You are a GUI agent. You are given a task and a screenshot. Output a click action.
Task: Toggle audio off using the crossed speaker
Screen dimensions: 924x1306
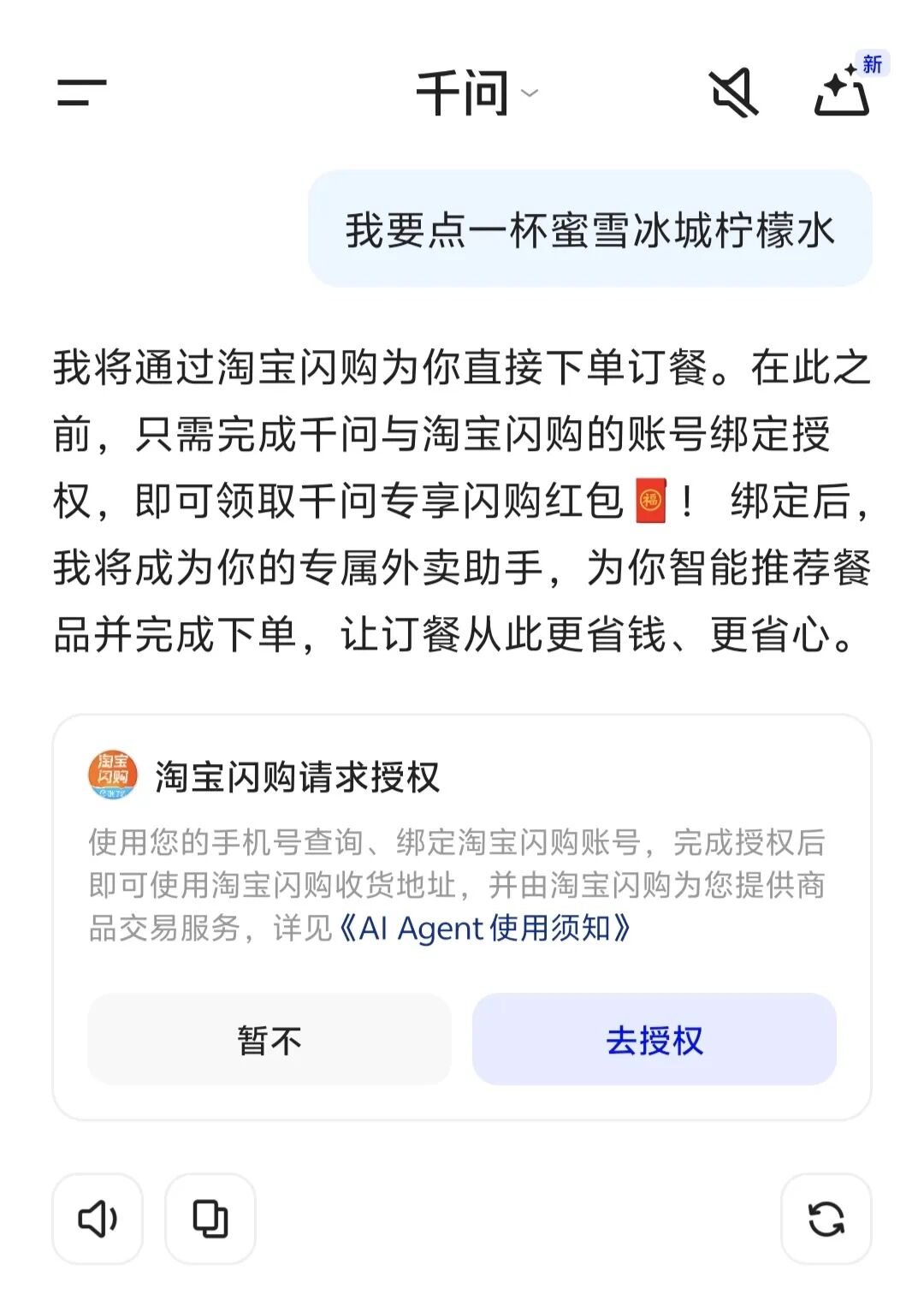tap(735, 92)
